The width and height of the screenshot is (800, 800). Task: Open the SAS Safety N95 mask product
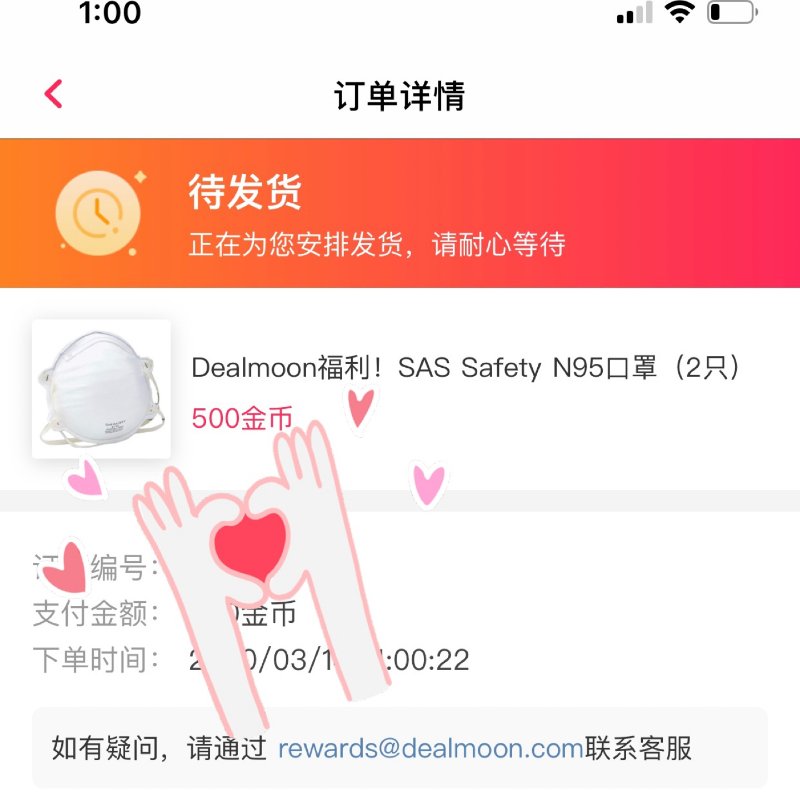[x=466, y=369]
